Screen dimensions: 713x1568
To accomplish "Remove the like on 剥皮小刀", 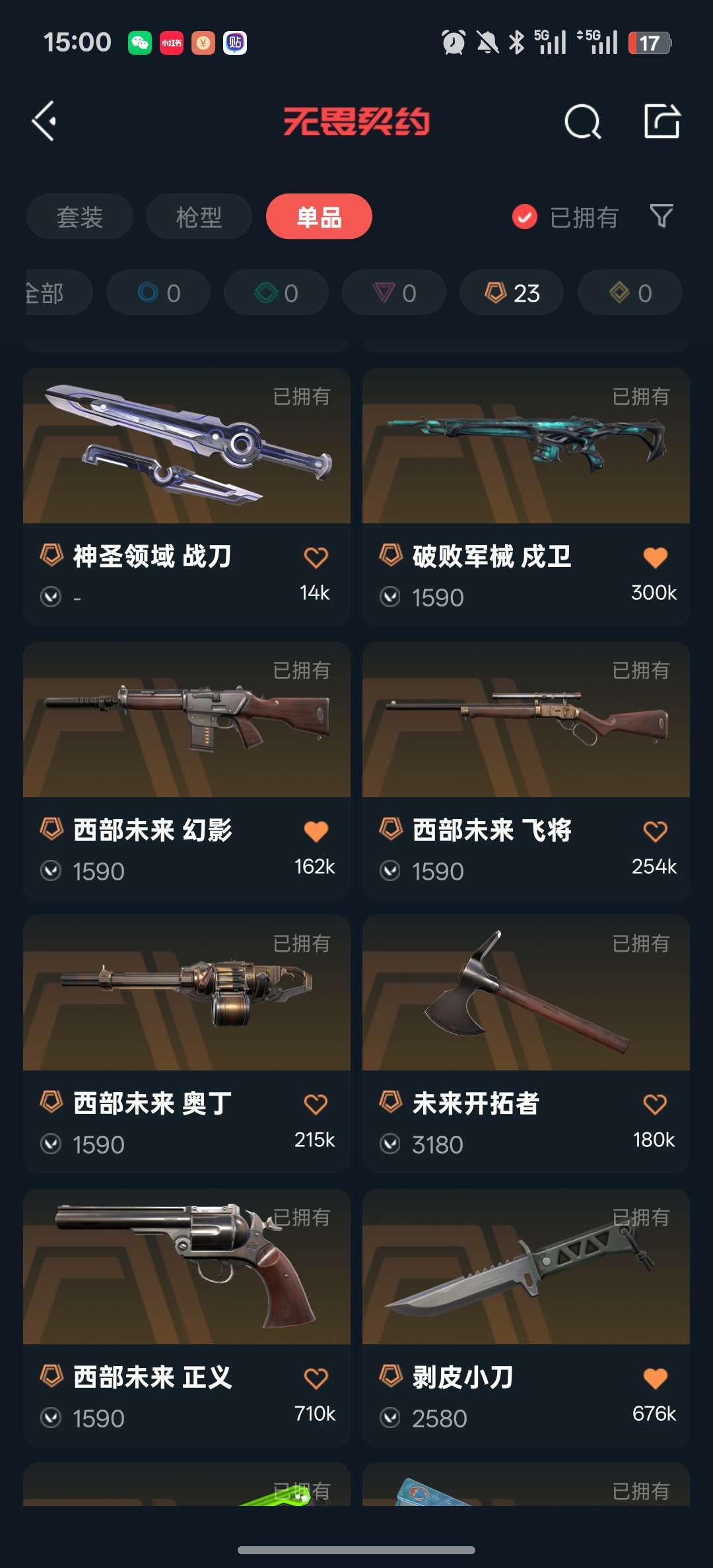I will click(655, 1378).
